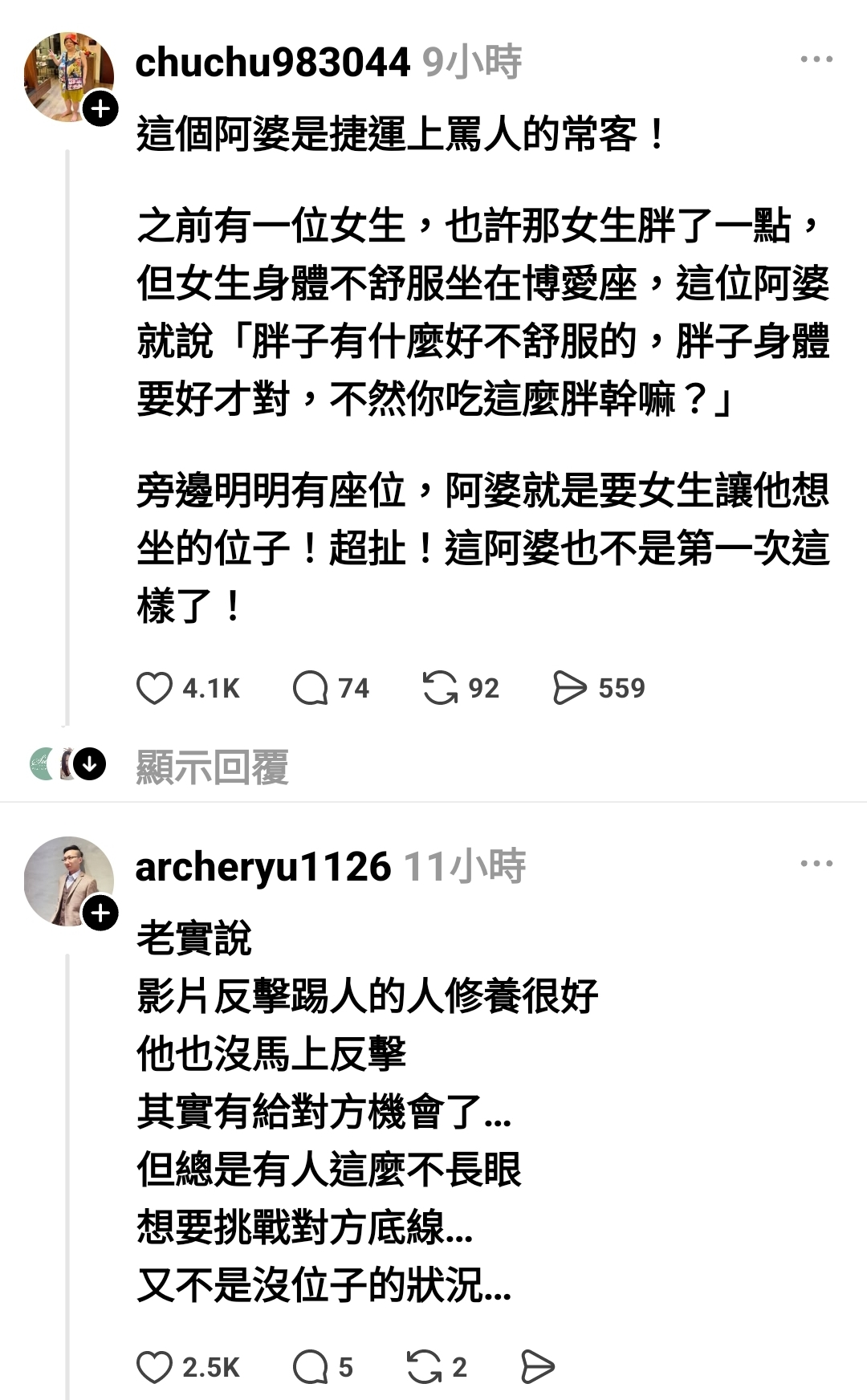Open comments on chuchu983044's post
Image resolution: width=867 pixels, height=1400 pixels.
[x=311, y=689]
